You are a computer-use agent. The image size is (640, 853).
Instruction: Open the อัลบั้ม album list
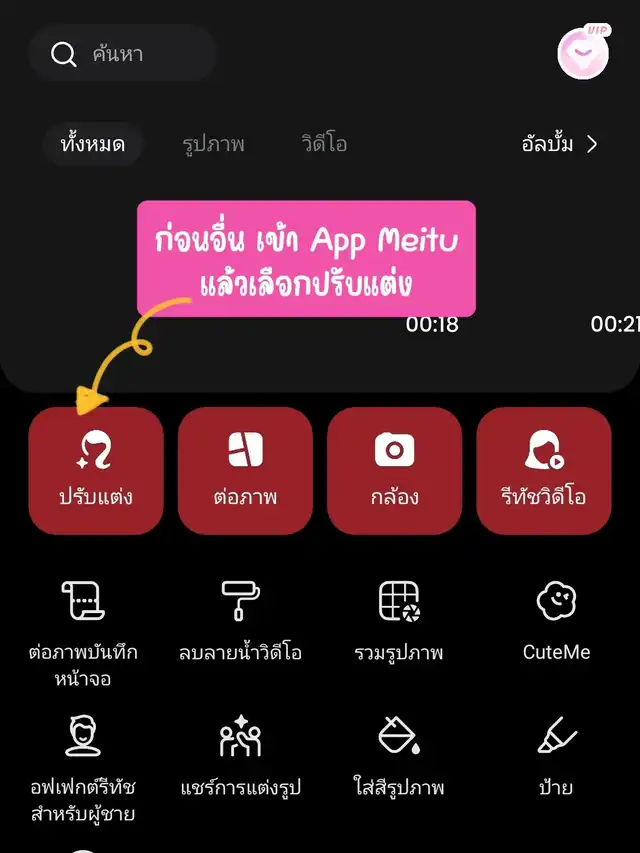pos(560,144)
